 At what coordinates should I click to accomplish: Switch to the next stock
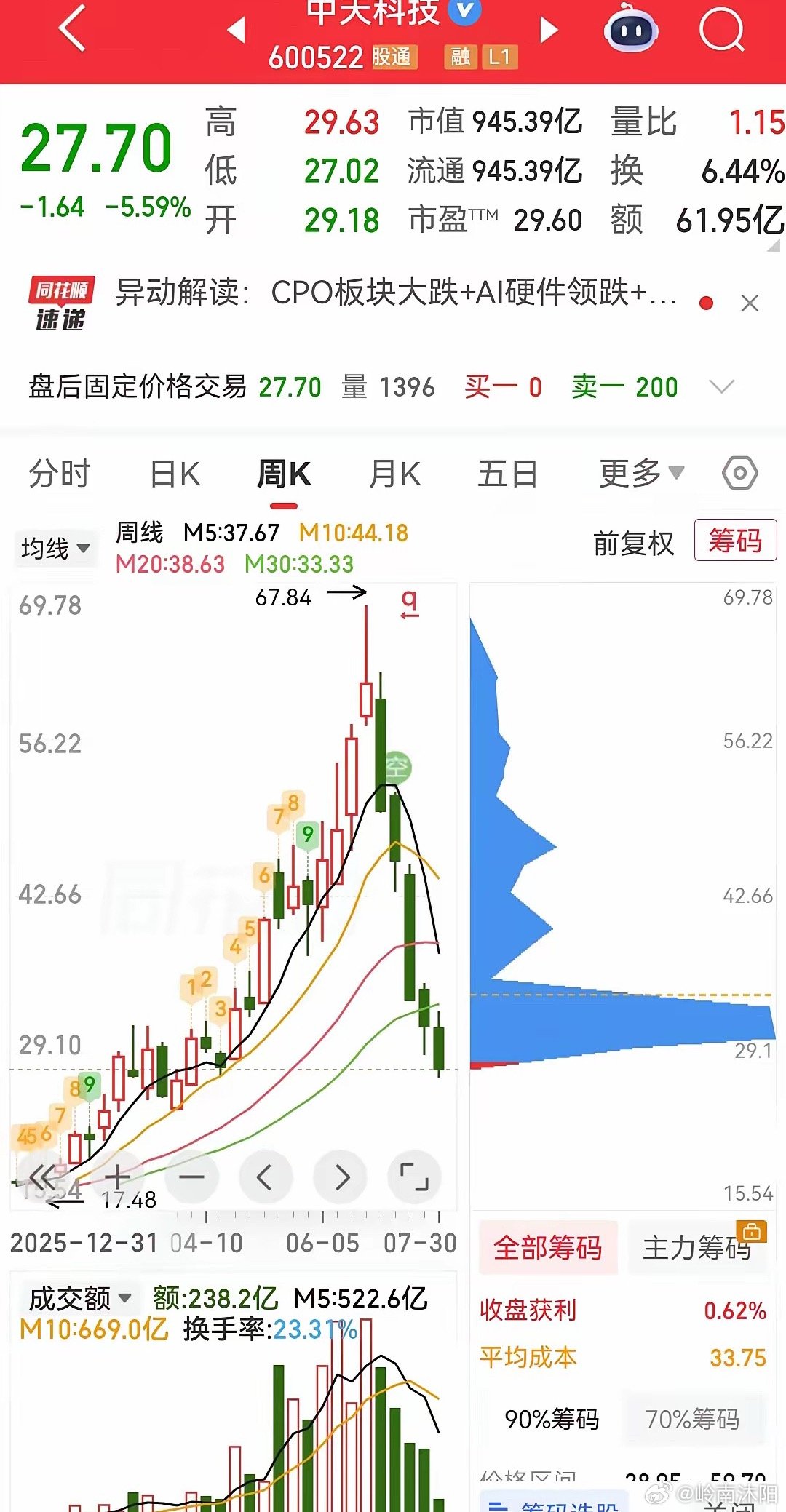[x=549, y=31]
